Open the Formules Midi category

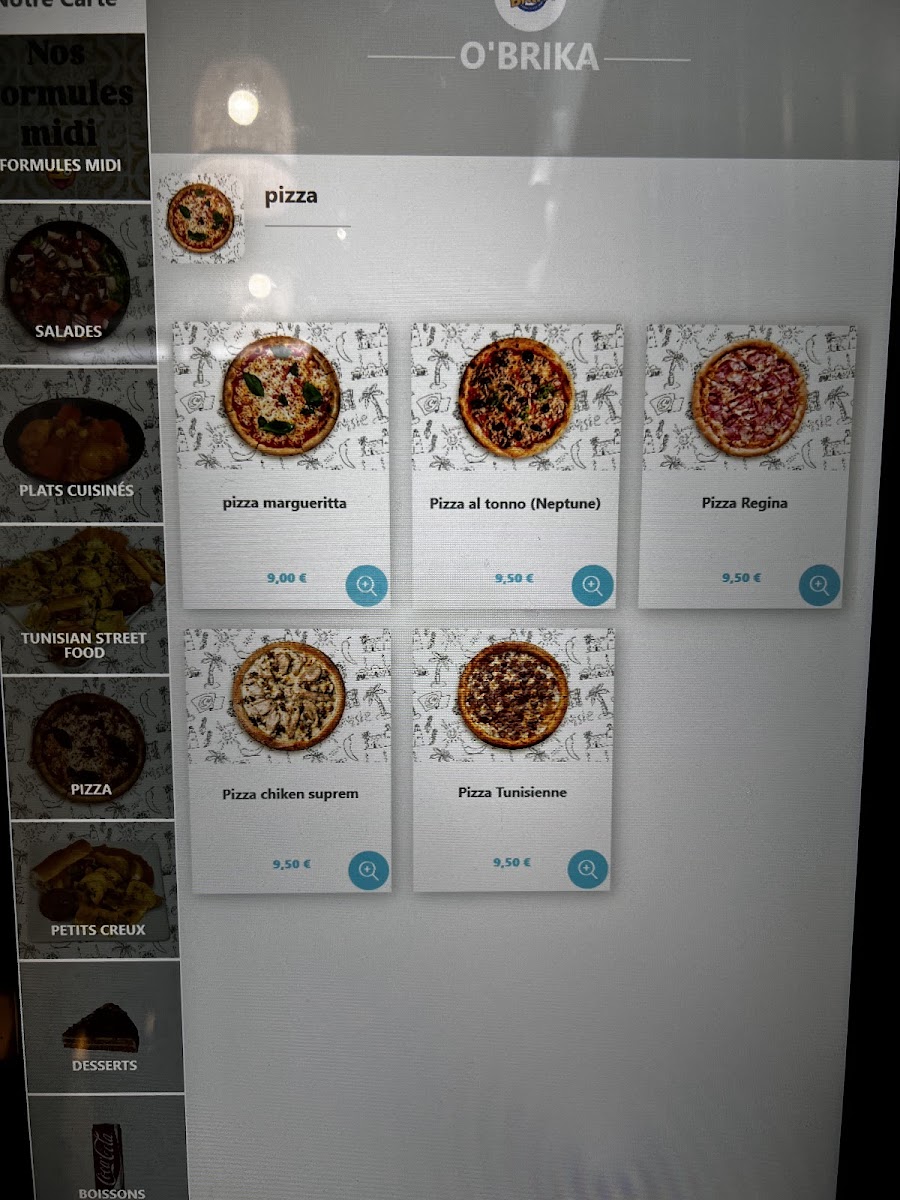click(x=73, y=116)
